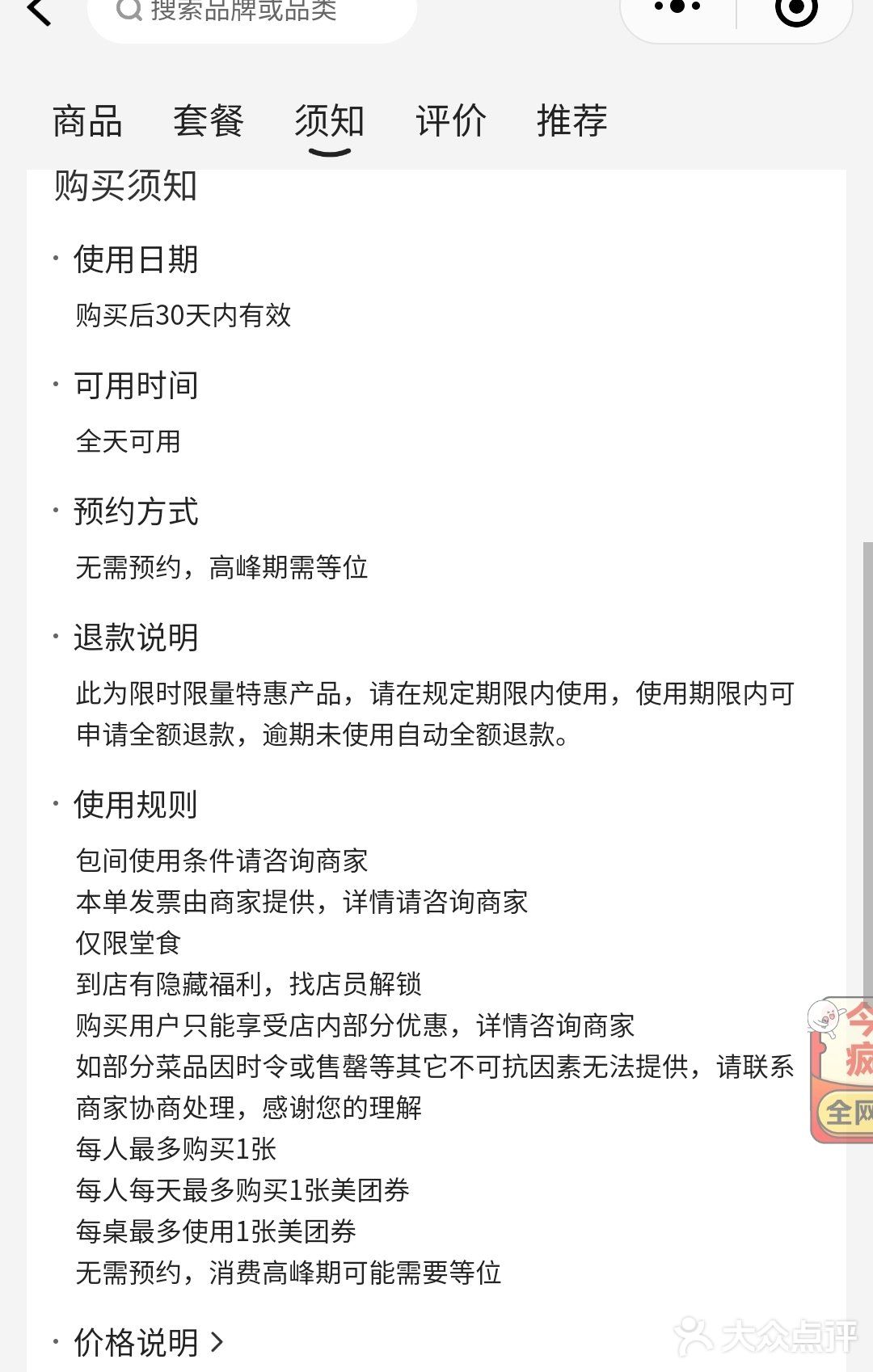Go back using the top-left arrow

[38, 11]
